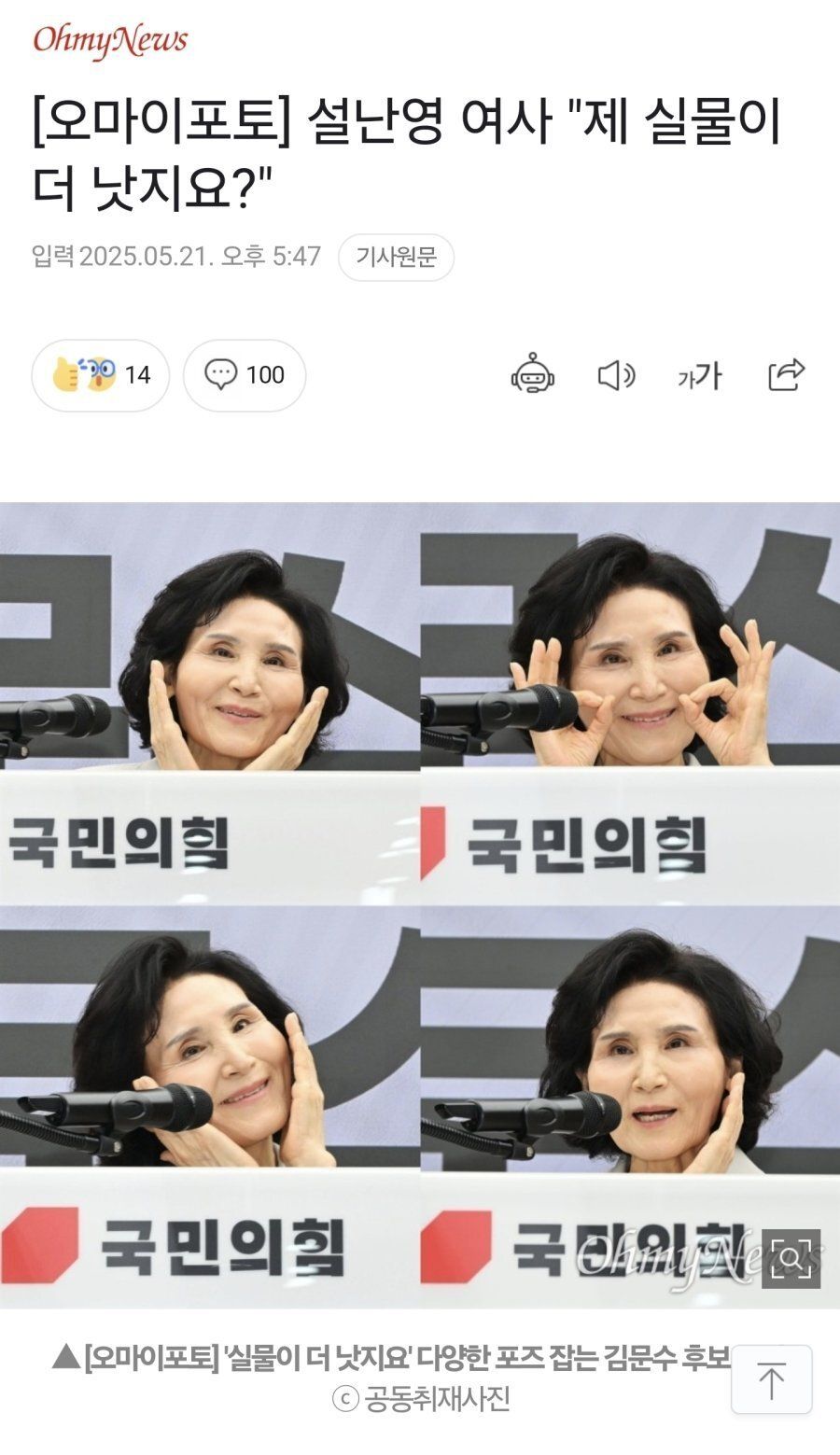The image size is (840, 1455).
Task: Open the AI summary robot icon
Action: 533,375
